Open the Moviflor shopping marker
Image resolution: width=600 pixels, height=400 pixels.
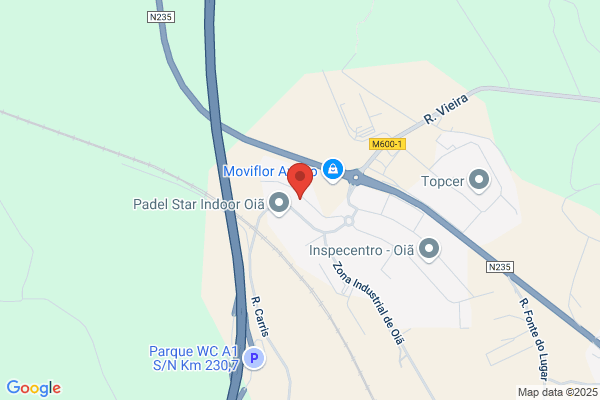(333, 170)
